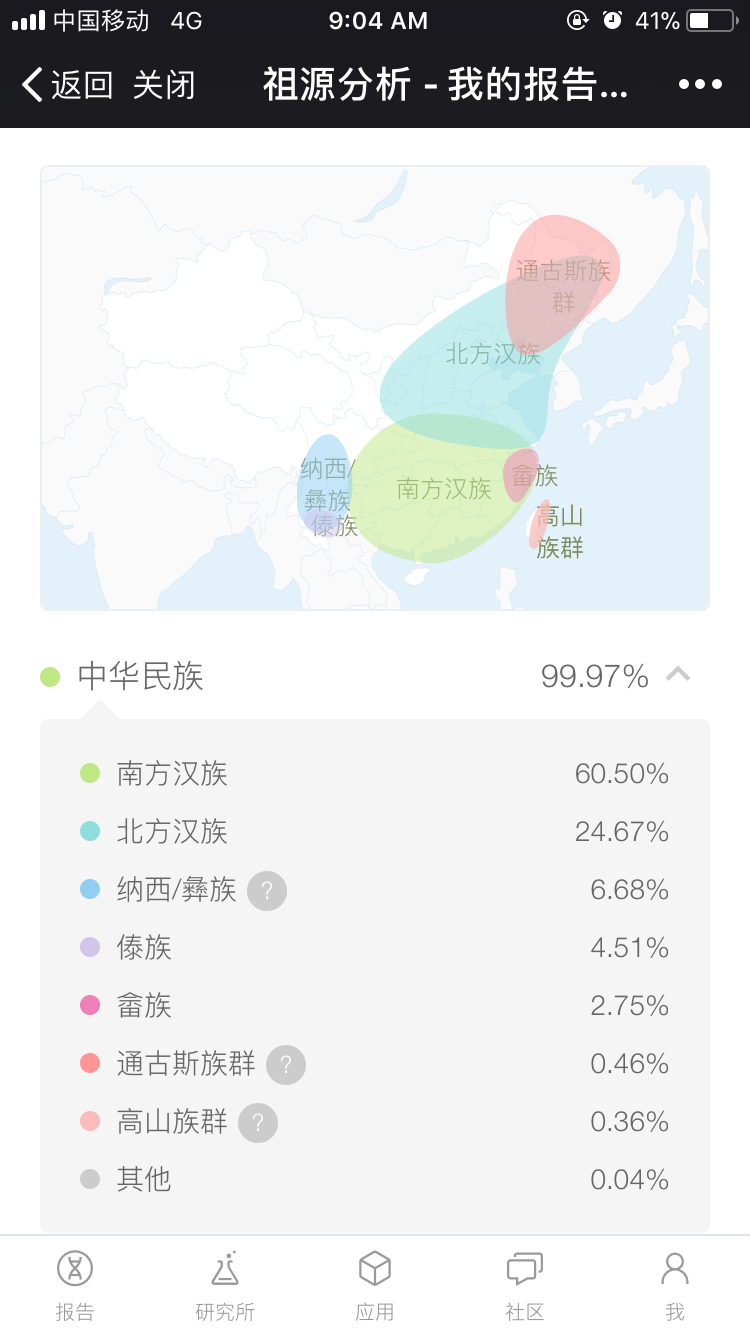Switch to the 社区 tab
The height and width of the screenshot is (1334, 750).
[525, 1285]
